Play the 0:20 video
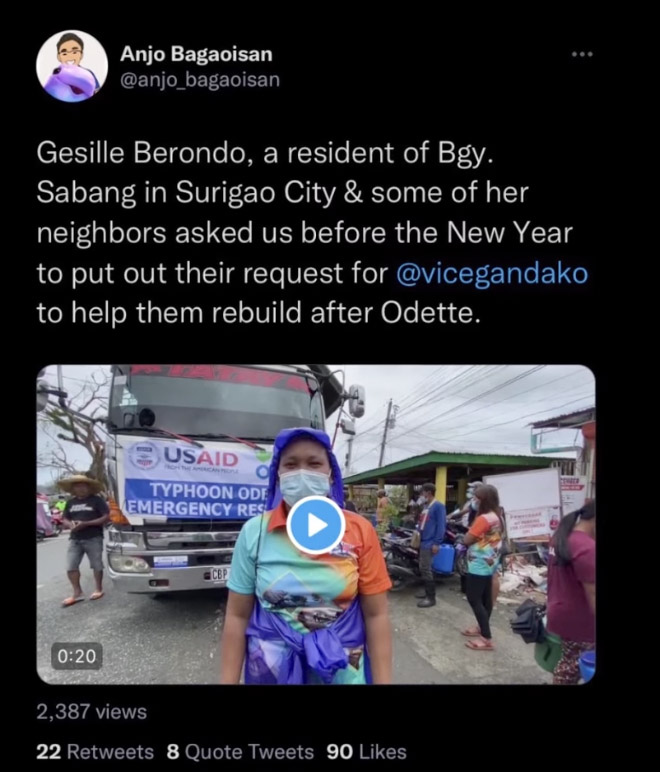The width and height of the screenshot is (660, 772). pos(315,525)
